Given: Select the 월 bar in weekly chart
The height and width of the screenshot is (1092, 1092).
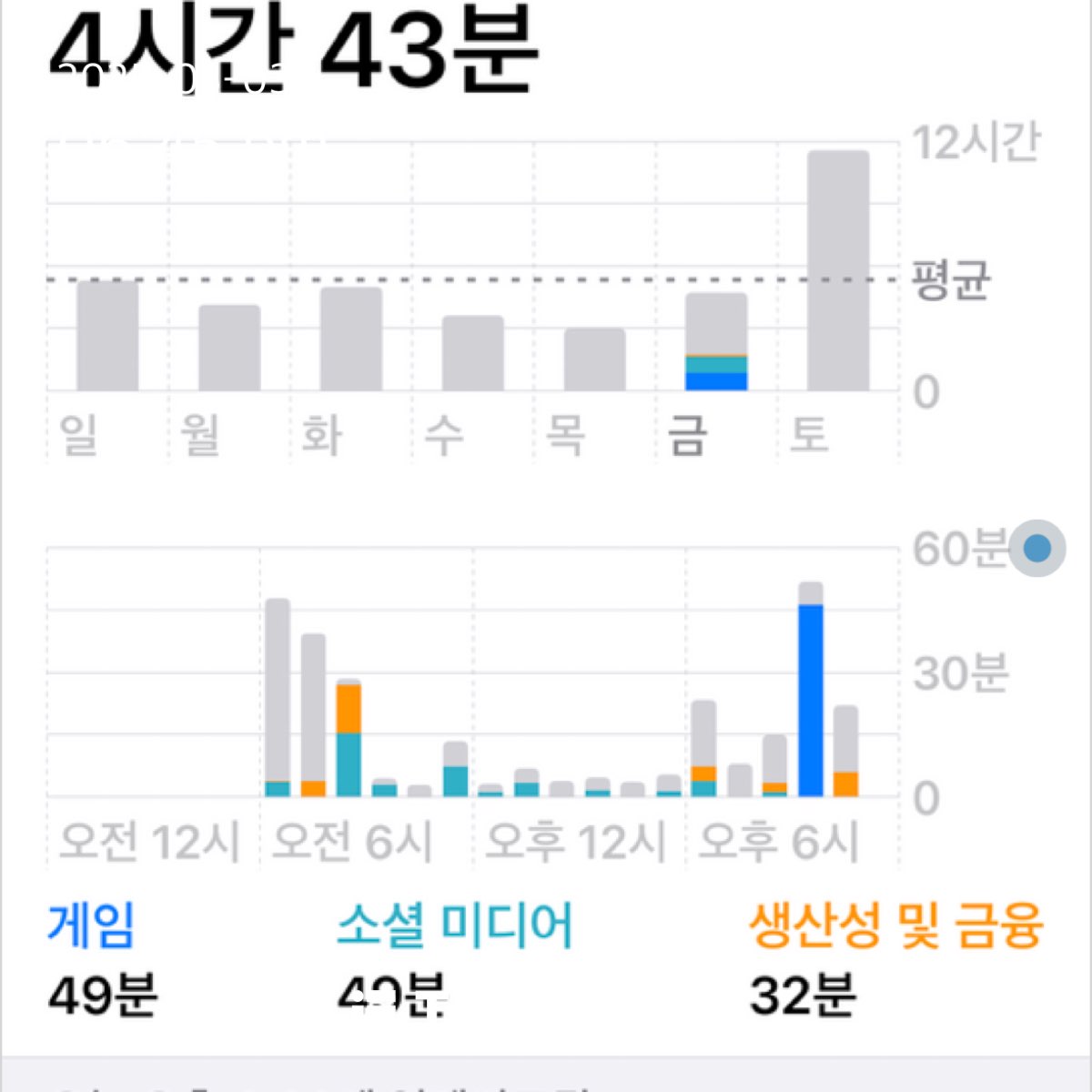Looking at the screenshot, I should 229,349.
